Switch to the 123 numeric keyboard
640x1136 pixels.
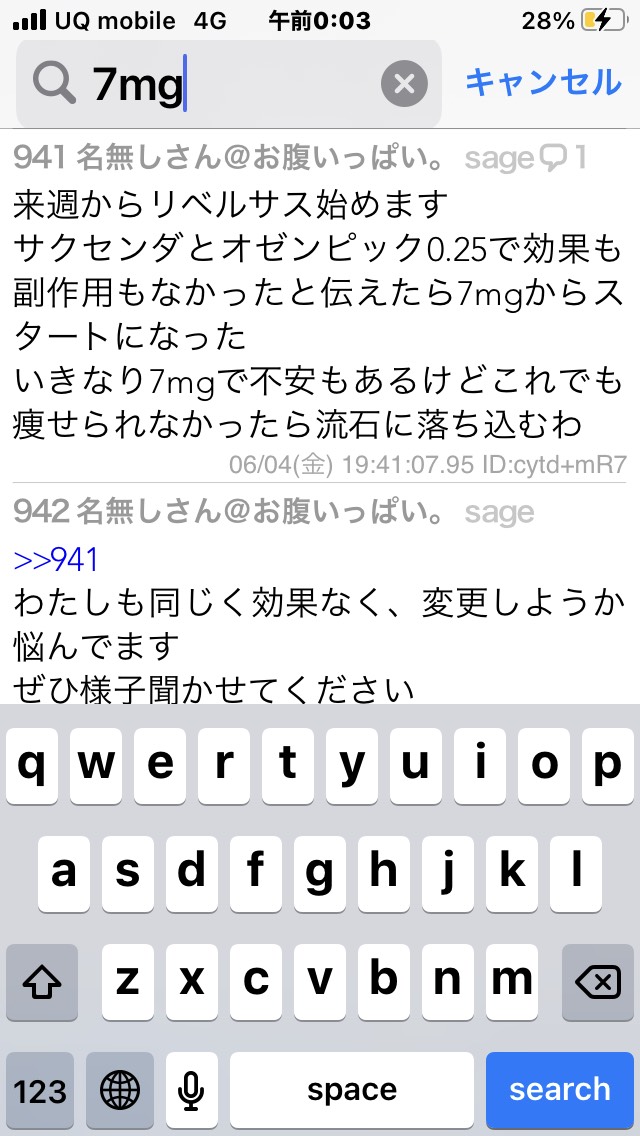[40, 1090]
